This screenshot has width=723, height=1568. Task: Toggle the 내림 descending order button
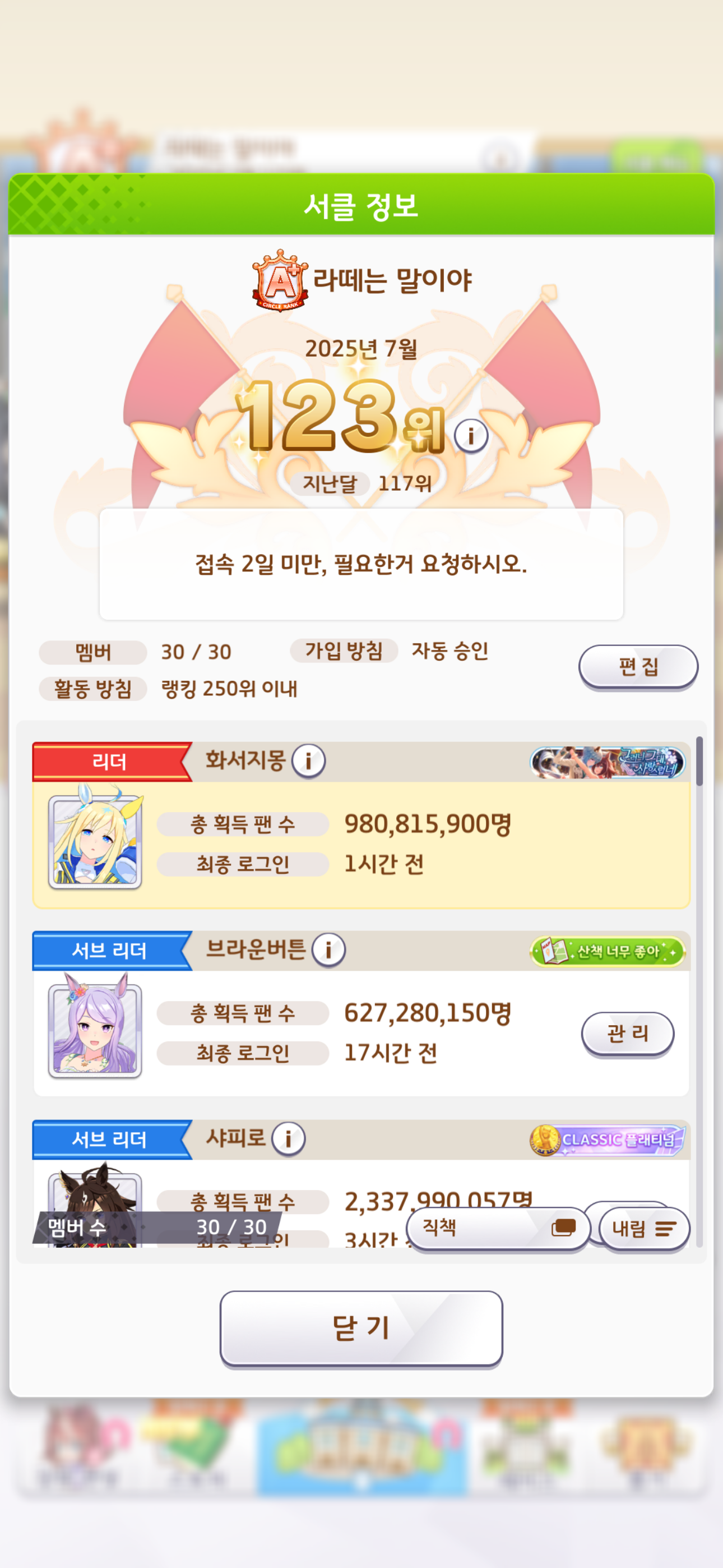[x=645, y=1229]
